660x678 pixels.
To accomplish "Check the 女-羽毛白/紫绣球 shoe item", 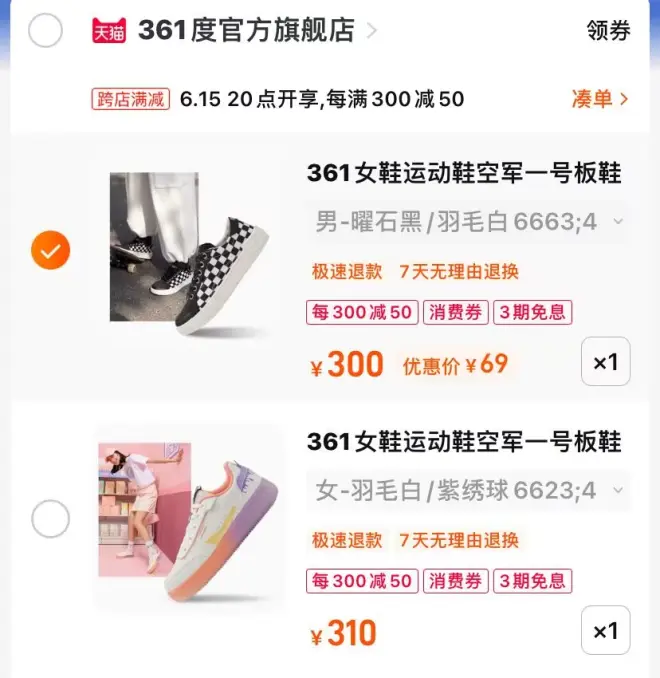I will click(50, 519).
